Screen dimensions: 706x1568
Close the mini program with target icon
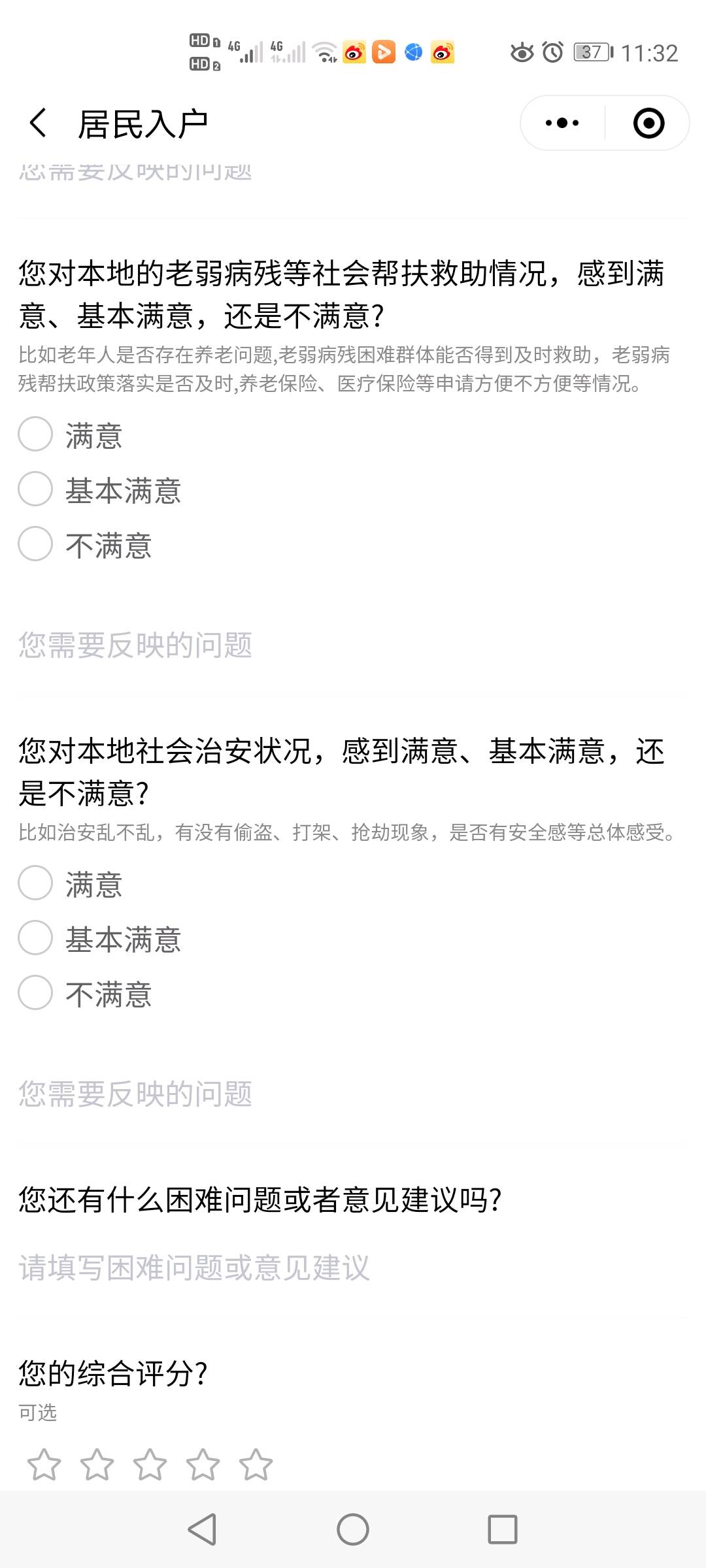[x=648, y=123]
